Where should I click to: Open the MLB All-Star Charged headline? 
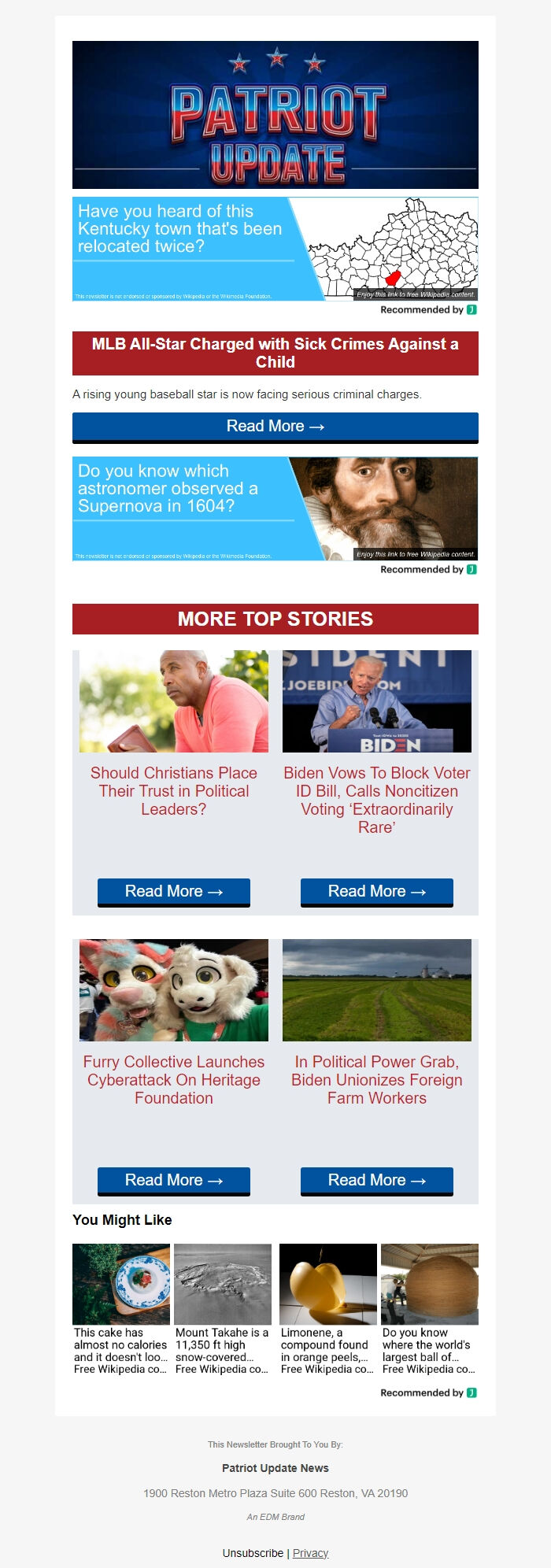[x=275, y=353]
